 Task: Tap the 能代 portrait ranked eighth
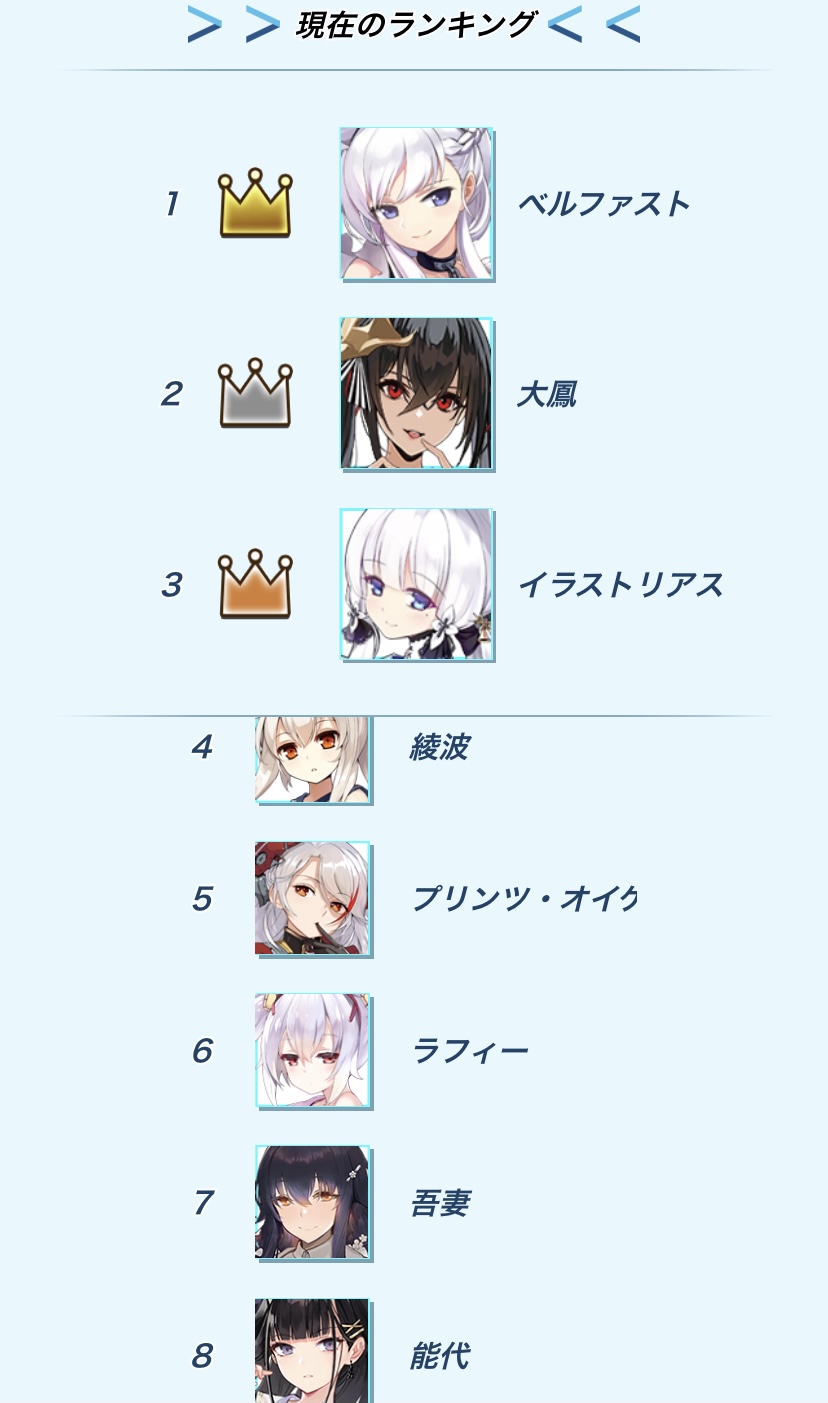(314, 1351)
